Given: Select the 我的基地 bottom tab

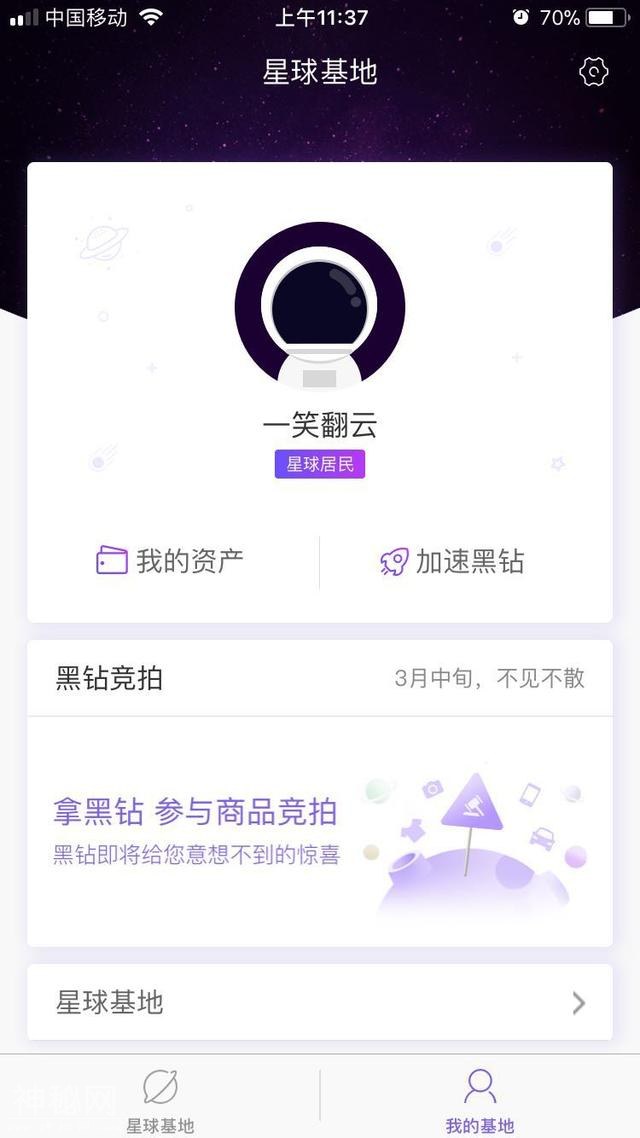Looking at the screenshot, I should pyautogui.click(x=480, y=1100).
